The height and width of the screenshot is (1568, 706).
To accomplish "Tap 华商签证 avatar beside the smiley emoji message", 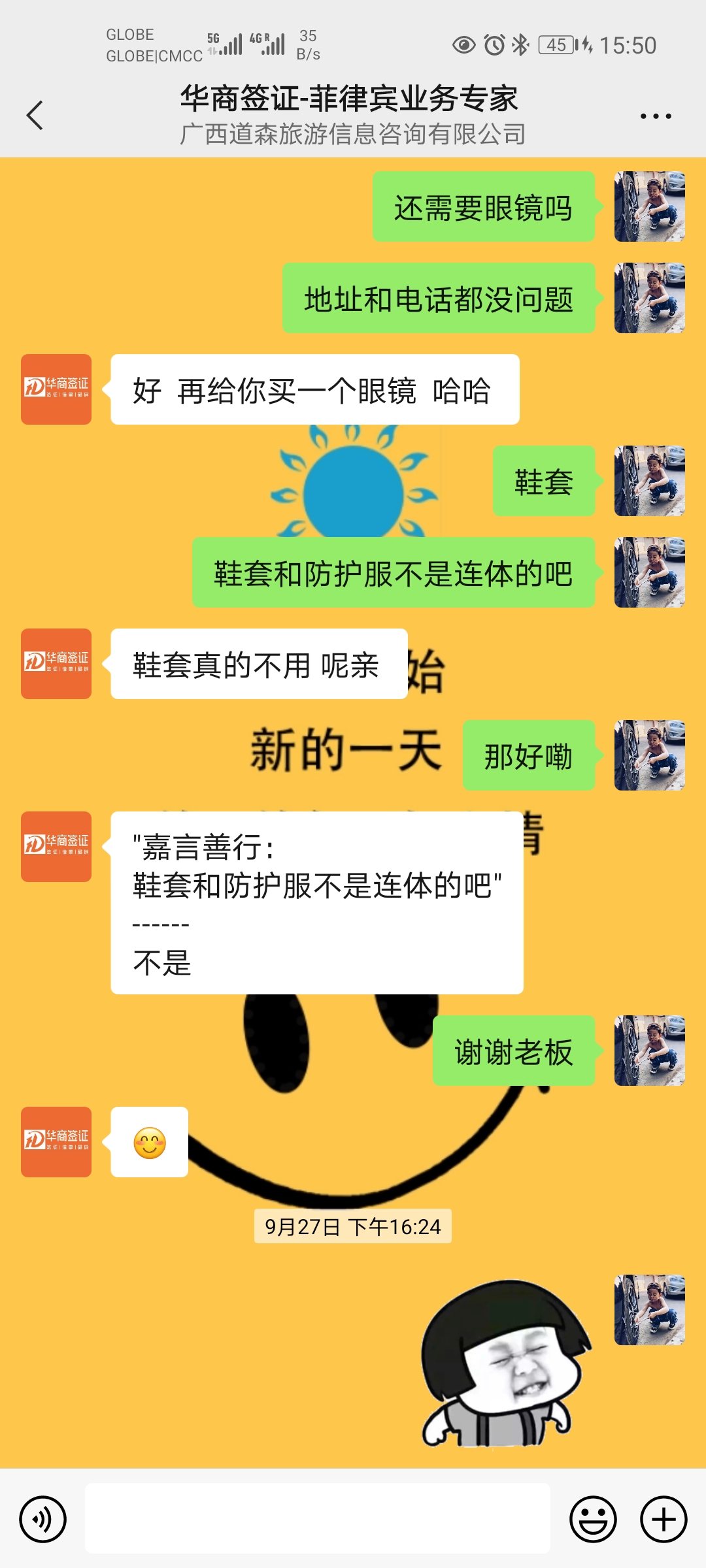I will click(x=56, y=1142).
